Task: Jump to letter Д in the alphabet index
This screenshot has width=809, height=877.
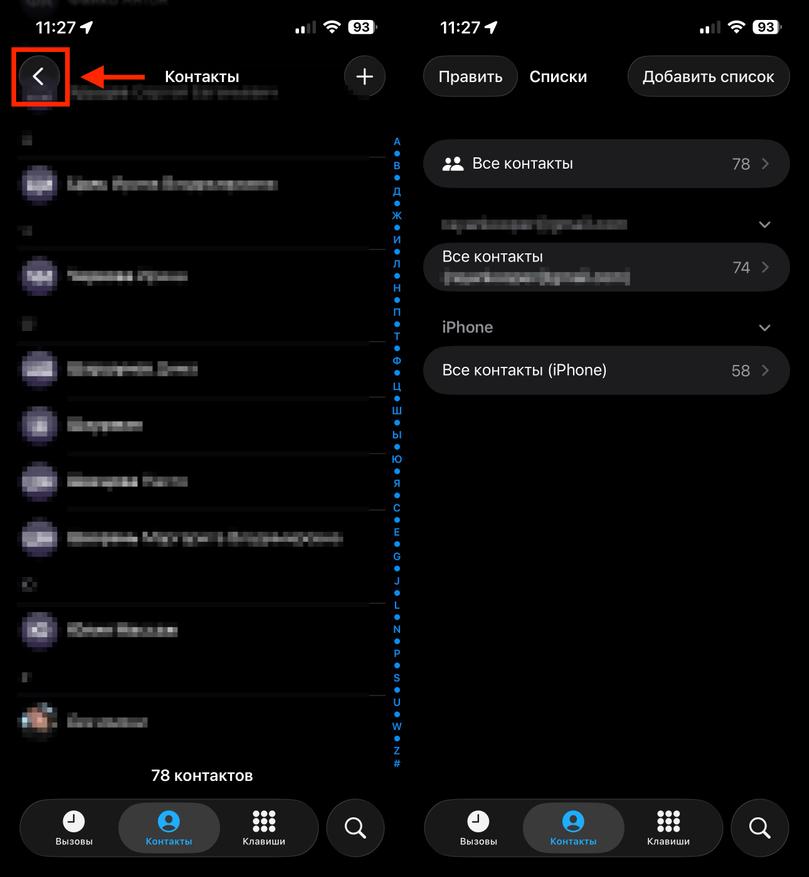Action: tap(397, 191)
